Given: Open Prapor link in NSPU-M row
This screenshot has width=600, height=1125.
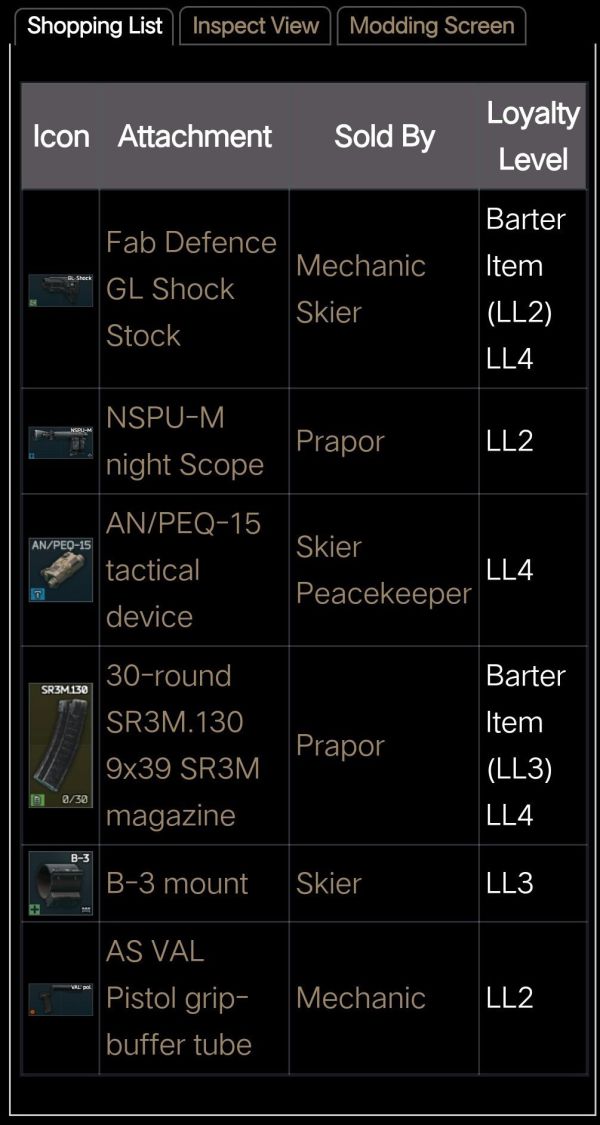Looking at the screenshot, I should (x=340, y=442).
